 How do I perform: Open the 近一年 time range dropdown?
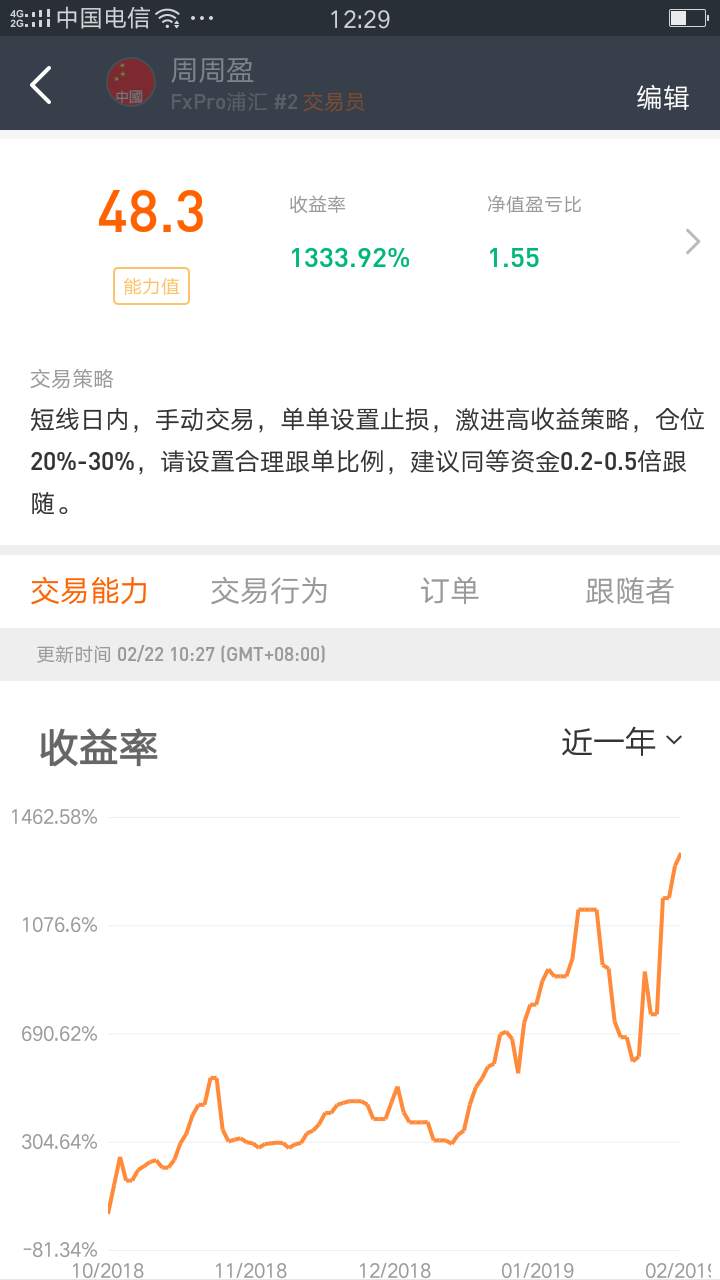[x=621, y=741]
